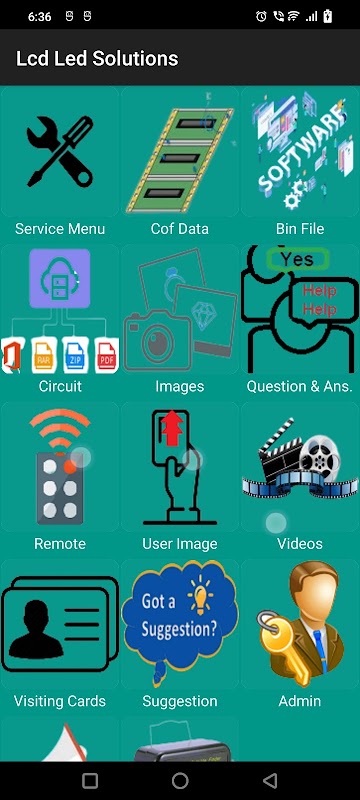Open the Cof Data tile
This screenshot has height=800, width=360.
point(179,163)
